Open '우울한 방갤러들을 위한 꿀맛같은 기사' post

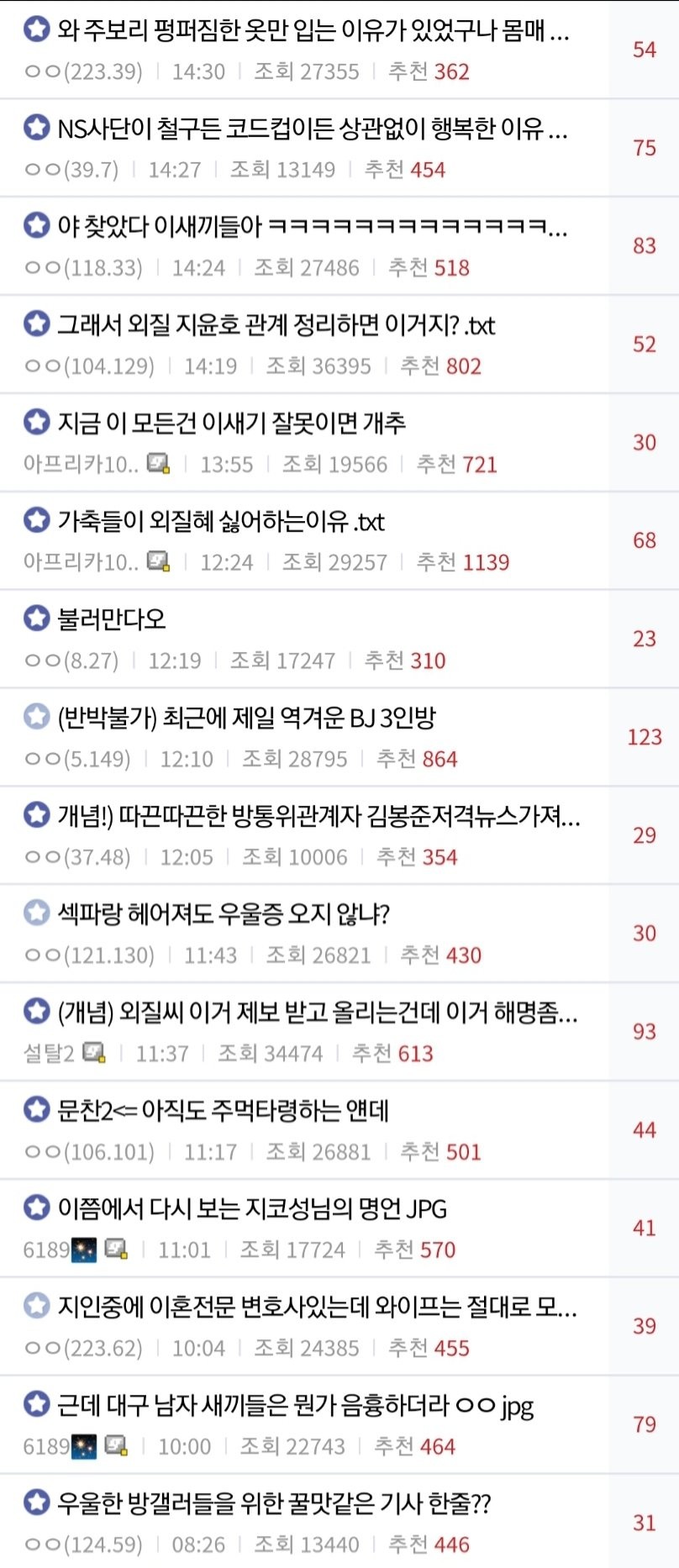274,1503
